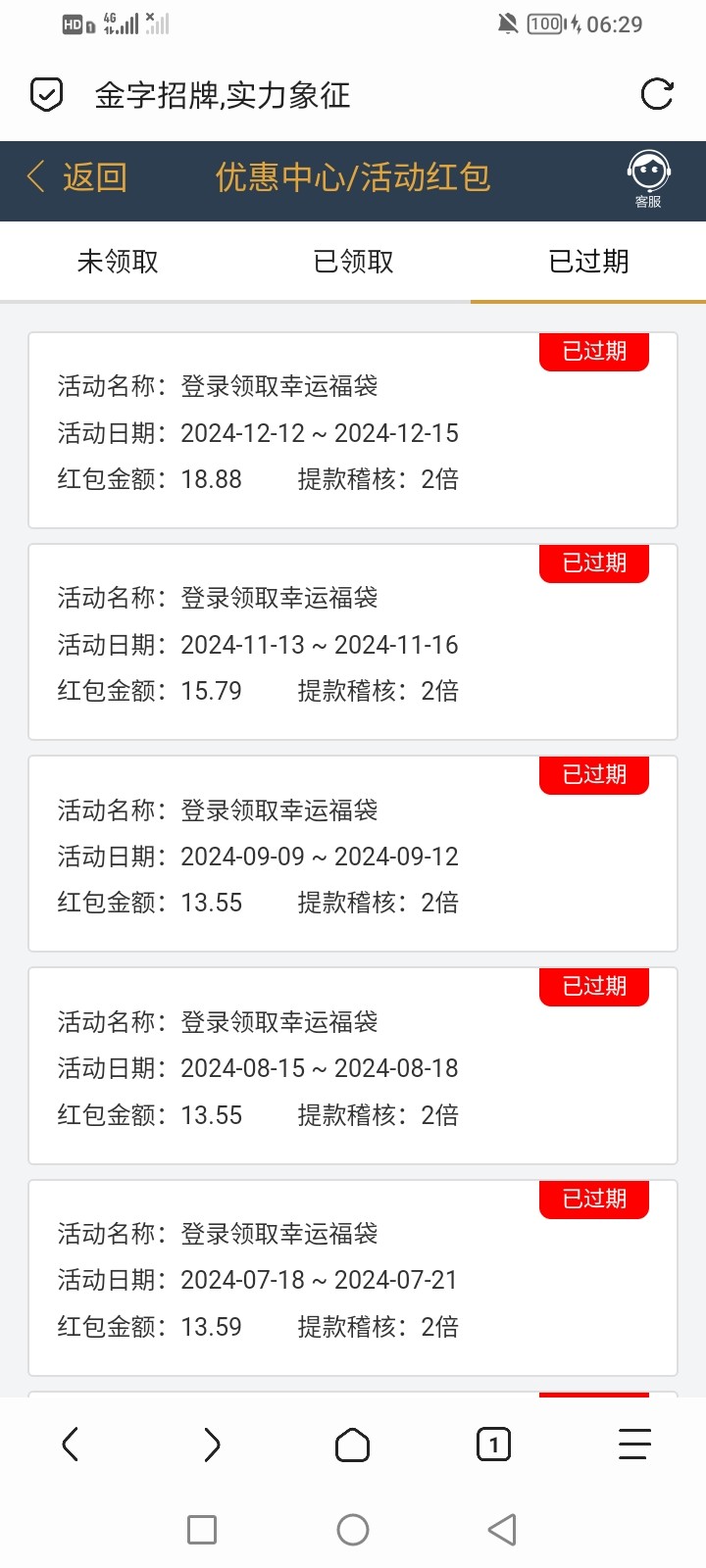
Task: Select the 已过期 tab
Action: pos(588,262)
